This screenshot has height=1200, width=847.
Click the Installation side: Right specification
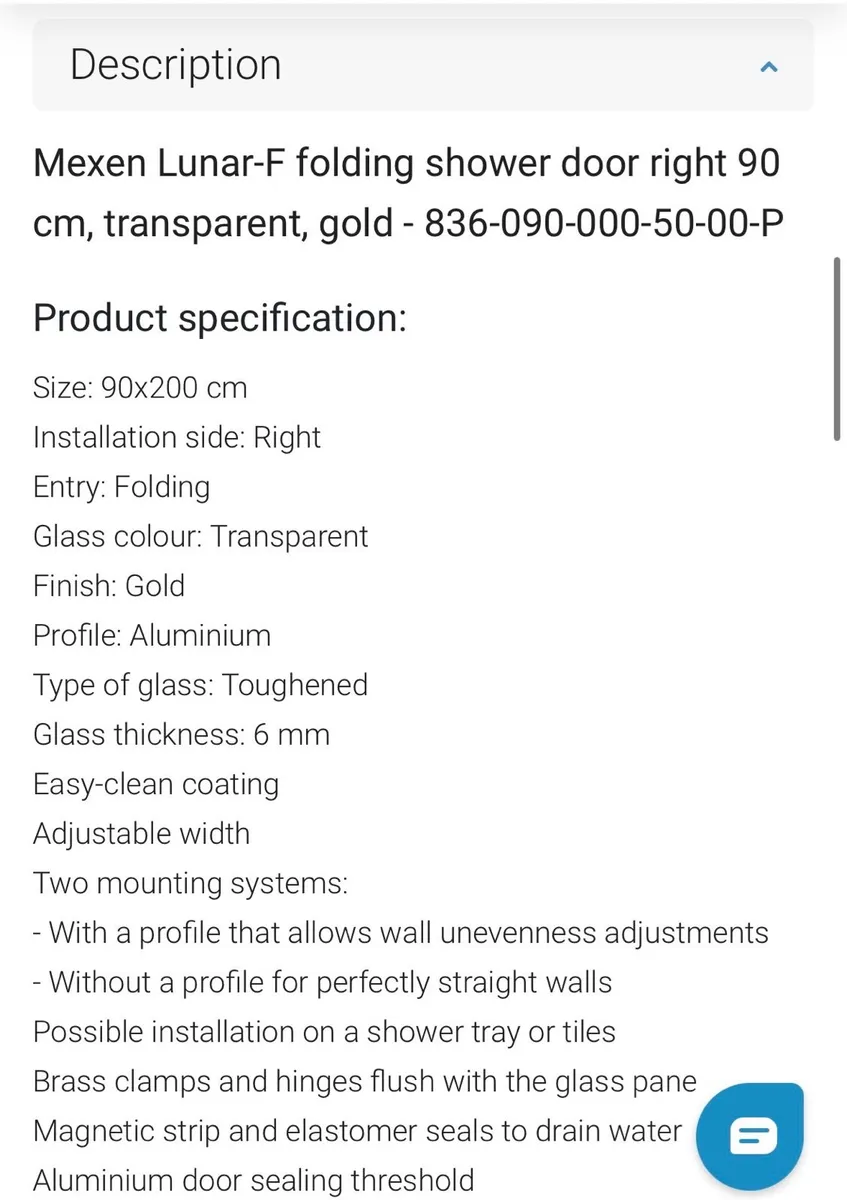coord(176,437)
